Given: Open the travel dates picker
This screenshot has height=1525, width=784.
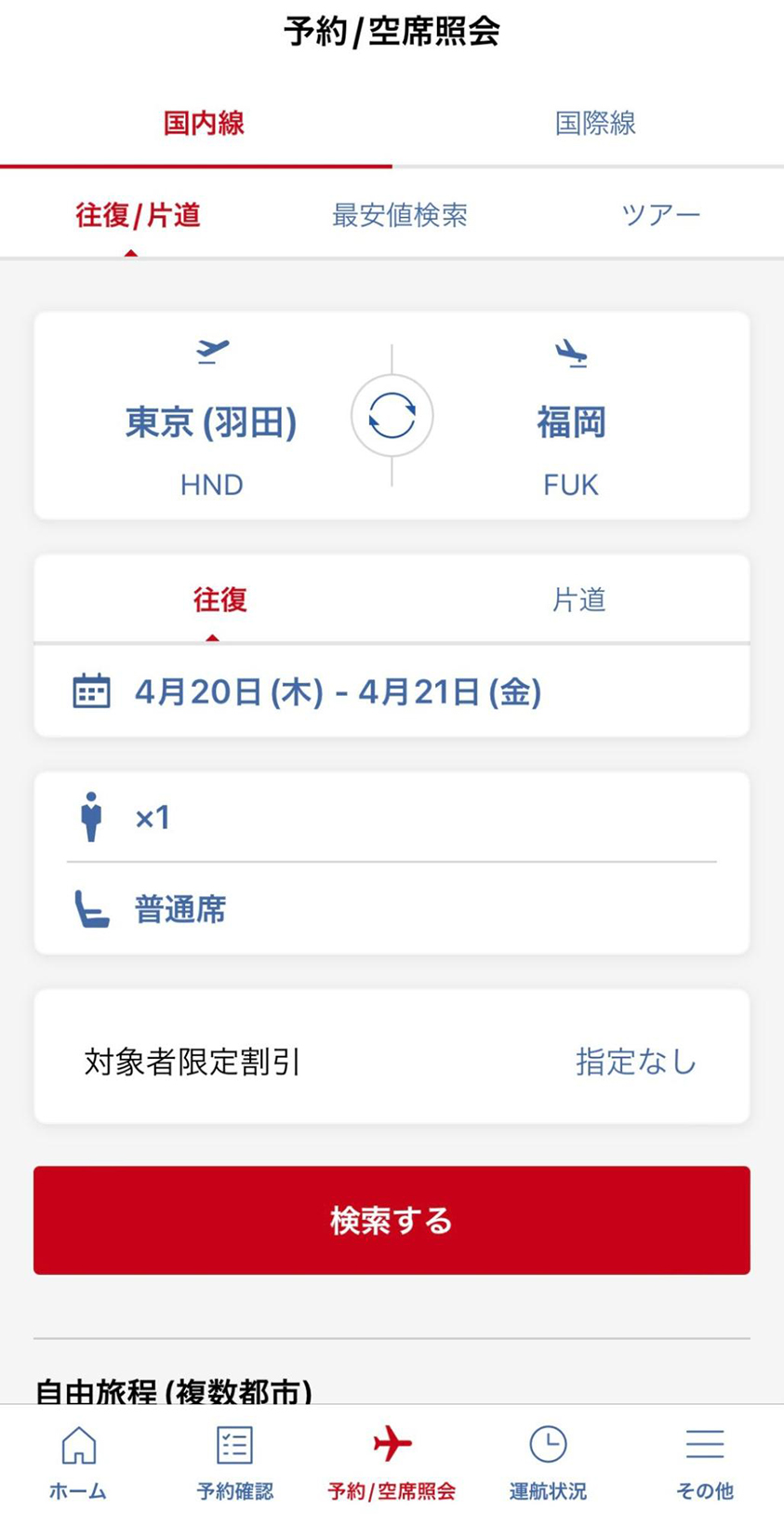Looking at the screenshot, I should pyautogui.click(x=338, y=692).
